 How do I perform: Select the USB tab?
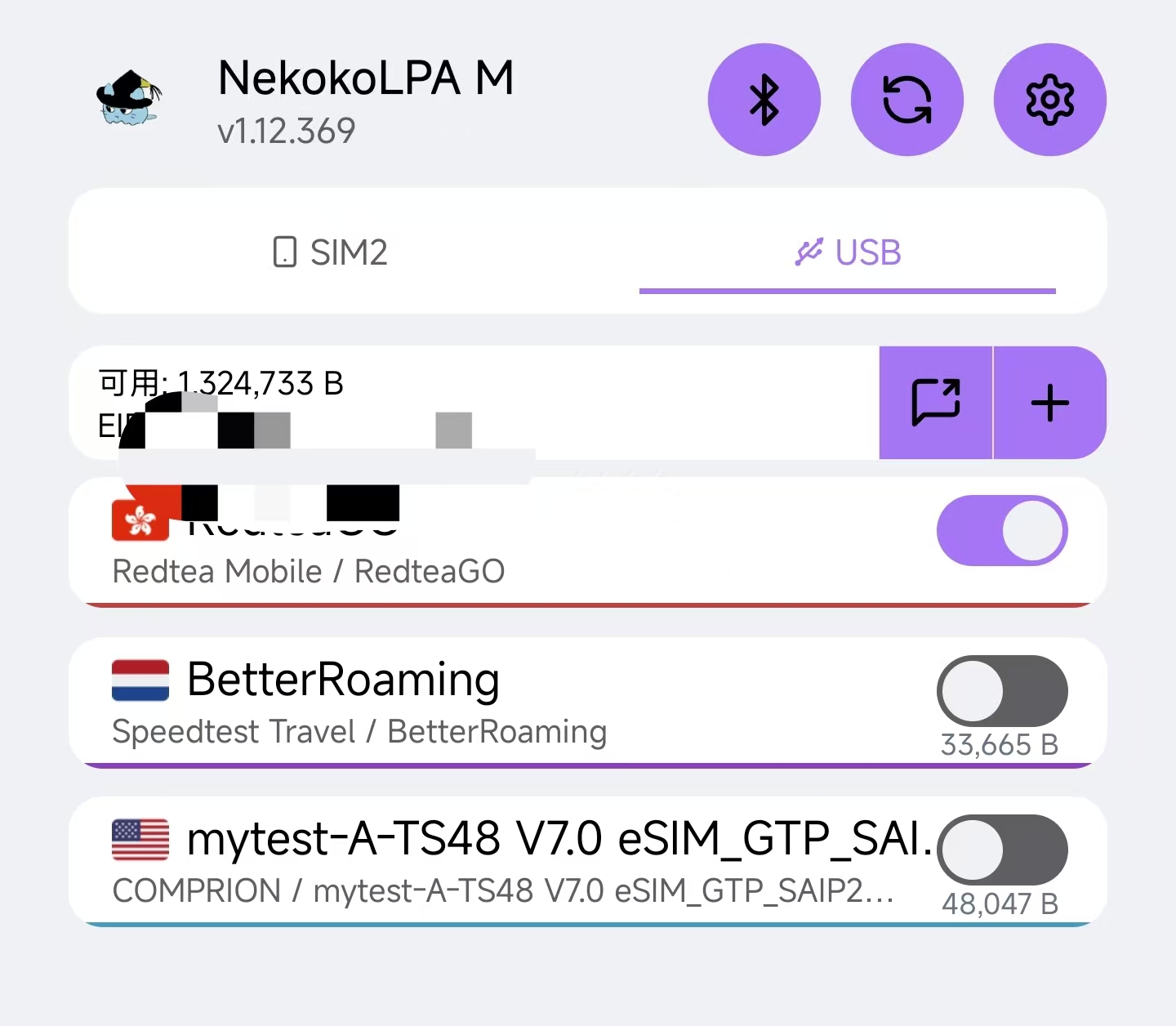848,252
